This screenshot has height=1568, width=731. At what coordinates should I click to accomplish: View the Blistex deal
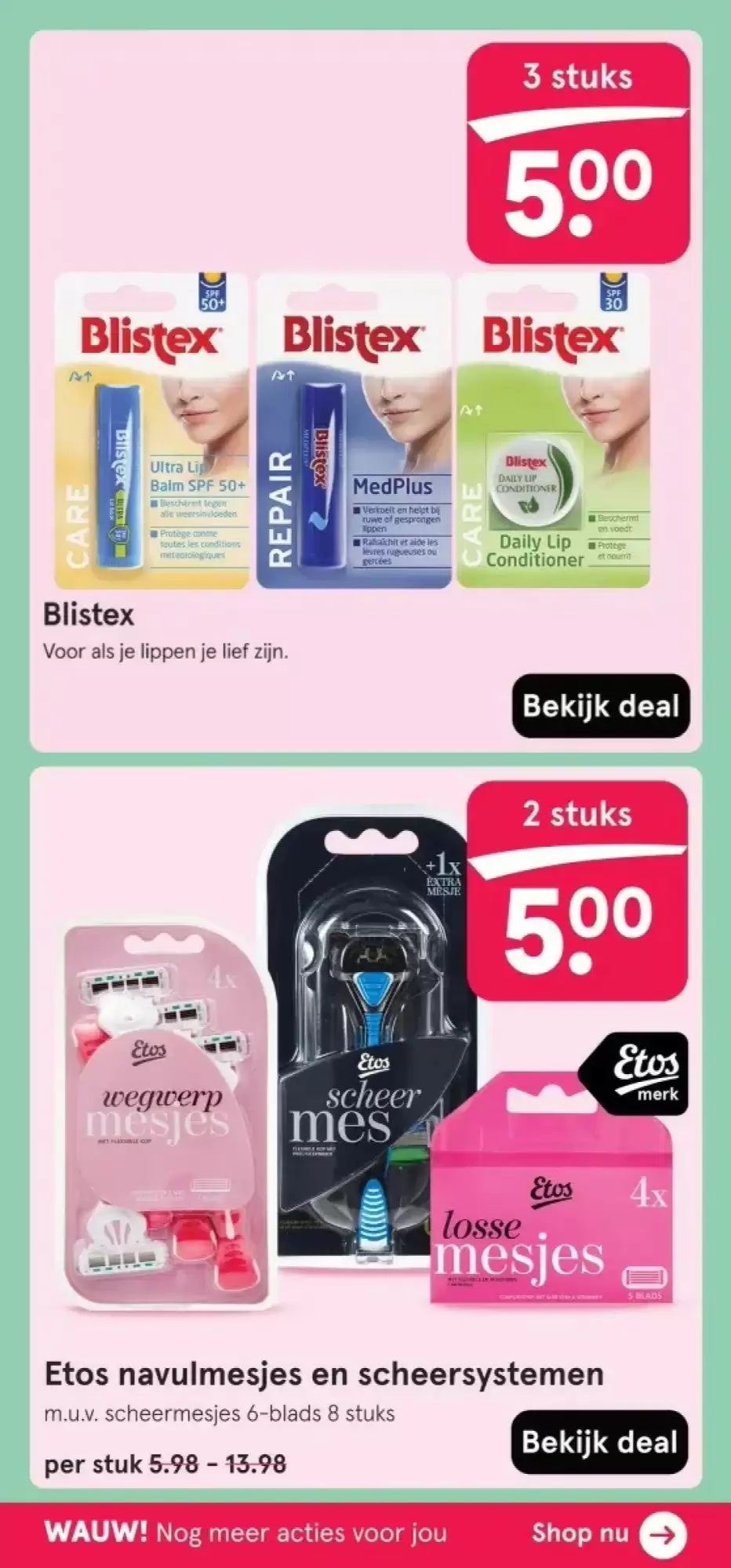point(601,706)
